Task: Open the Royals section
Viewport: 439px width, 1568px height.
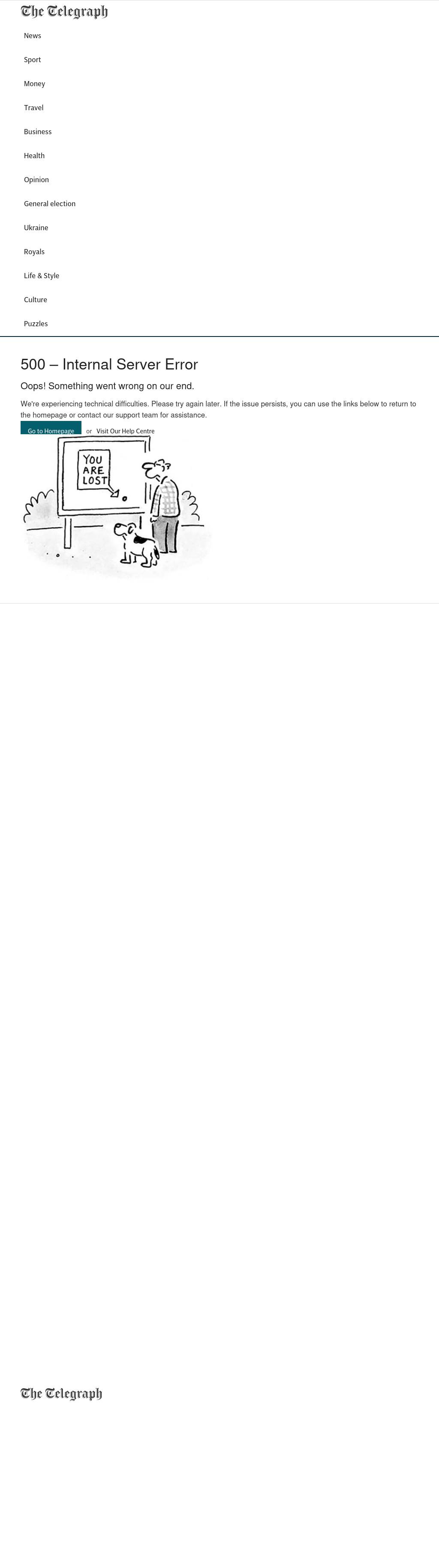Action: point(34,252)
